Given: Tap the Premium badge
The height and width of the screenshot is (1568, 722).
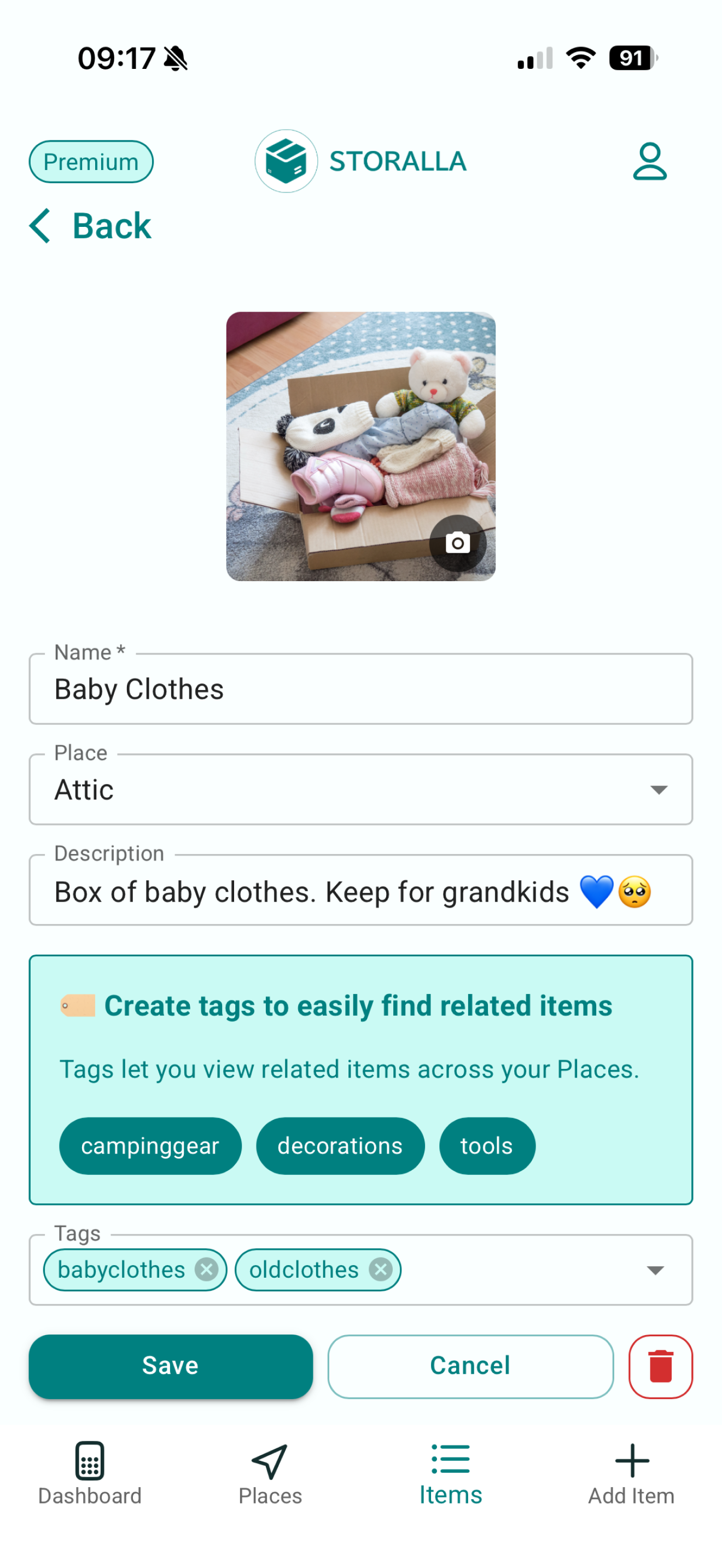Looking at the screenshot, I should click(91, 162).
